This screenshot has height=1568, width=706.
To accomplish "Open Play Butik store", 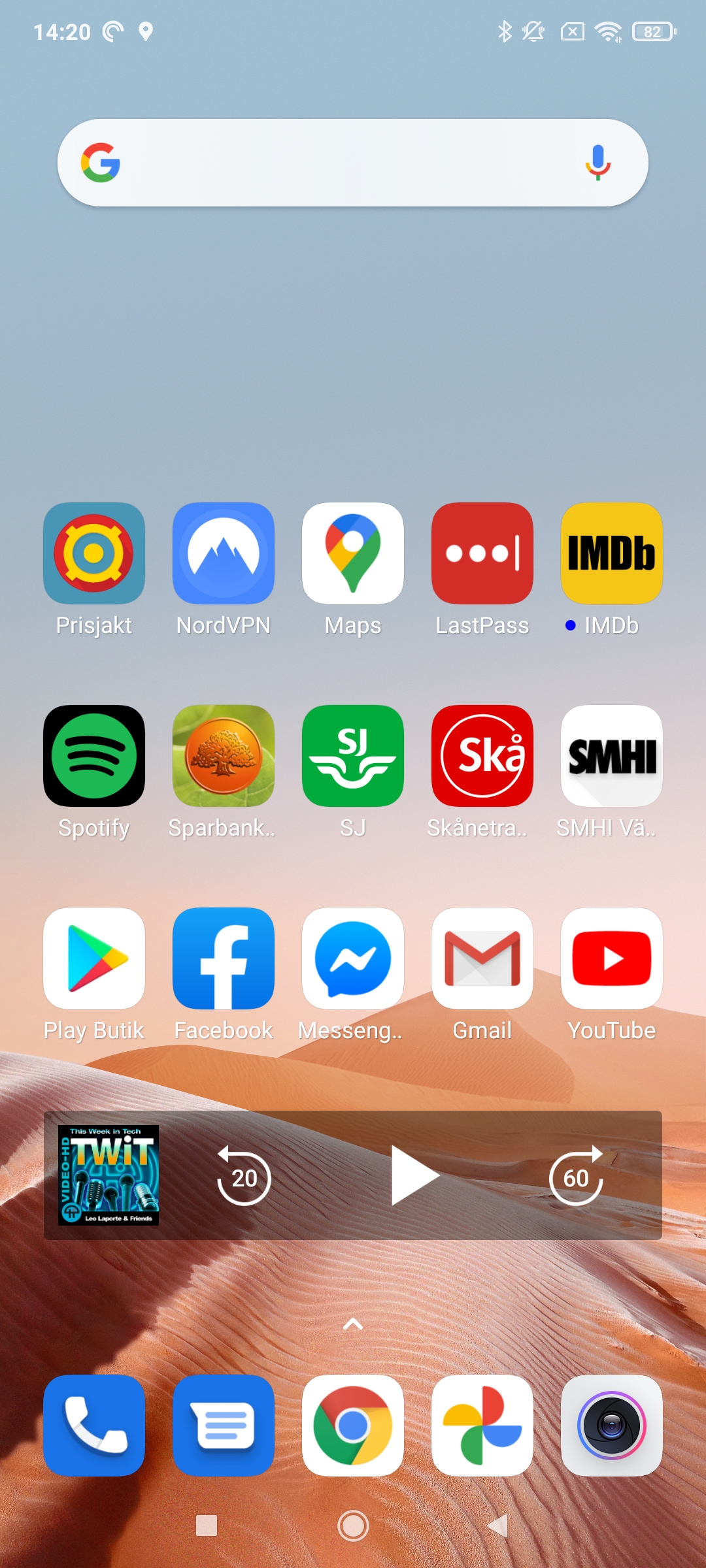I will click(x=94, y=958).
